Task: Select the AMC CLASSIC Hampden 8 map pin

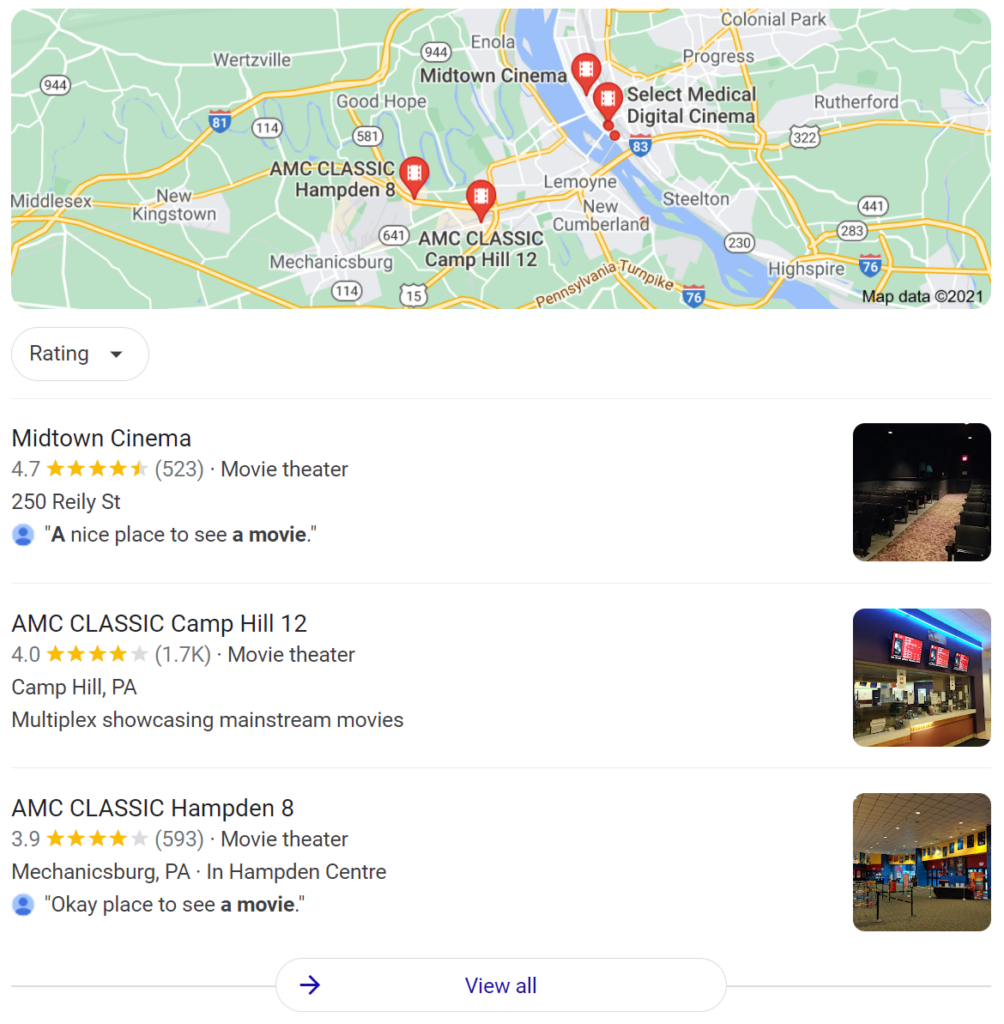Action: (413, 174)
